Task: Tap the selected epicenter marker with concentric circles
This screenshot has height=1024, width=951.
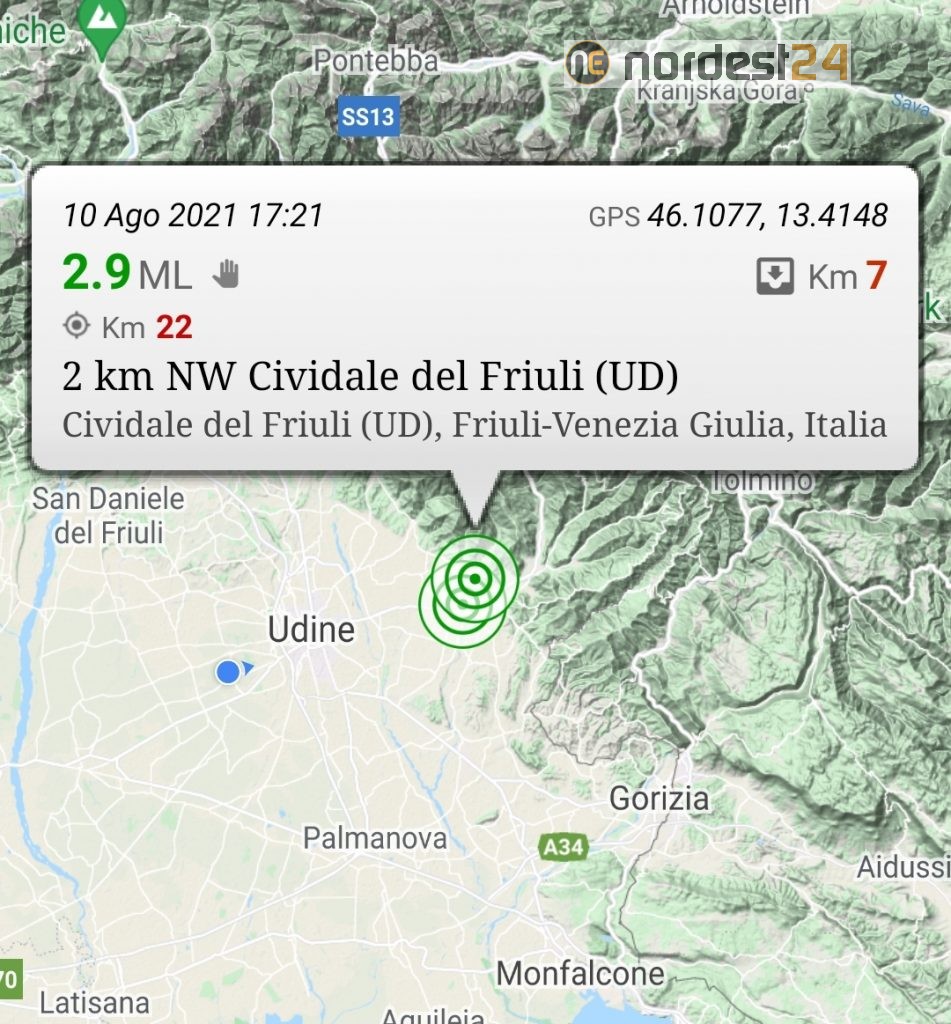Action: 475,578
